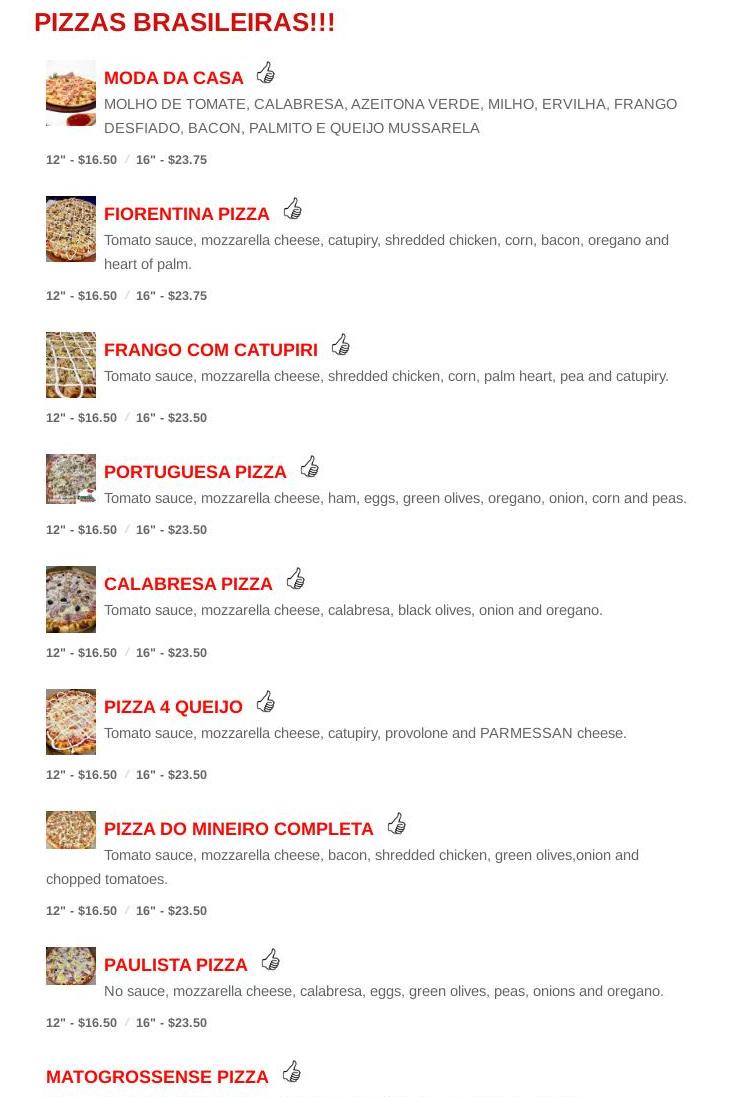
Task: Open the Frango com Catupiri title link
Action: click(211, 350)
